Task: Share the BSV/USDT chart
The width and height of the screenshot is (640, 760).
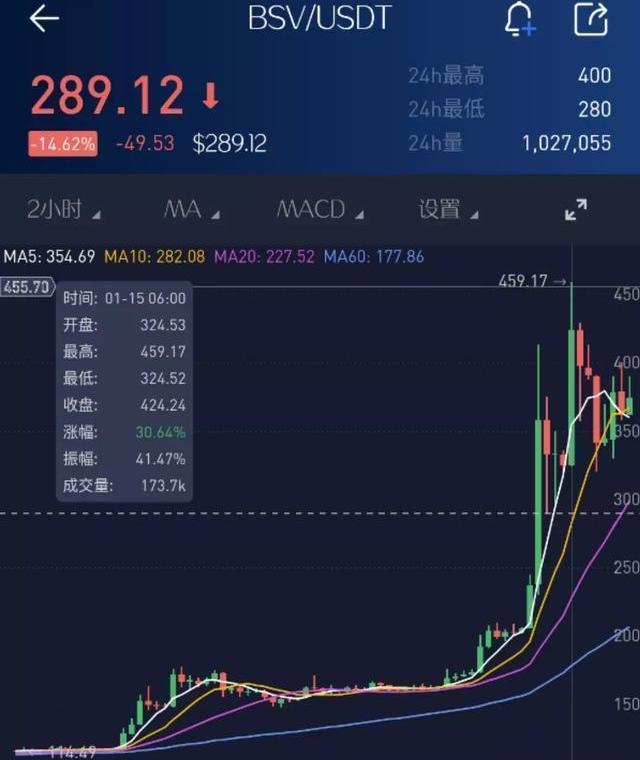Action: (x=591, y=19)
